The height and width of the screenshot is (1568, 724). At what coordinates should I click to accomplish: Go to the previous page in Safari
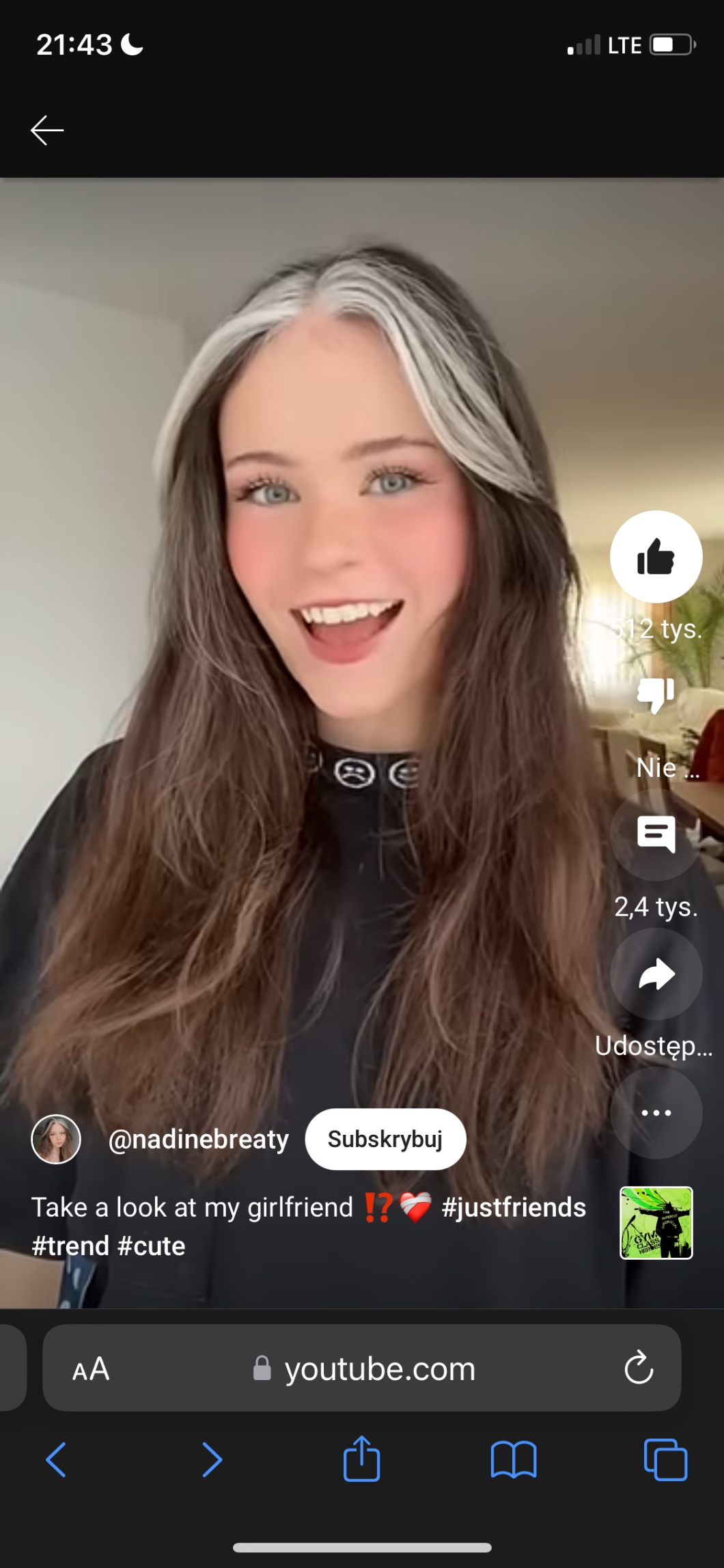[x=56, y=1460]
